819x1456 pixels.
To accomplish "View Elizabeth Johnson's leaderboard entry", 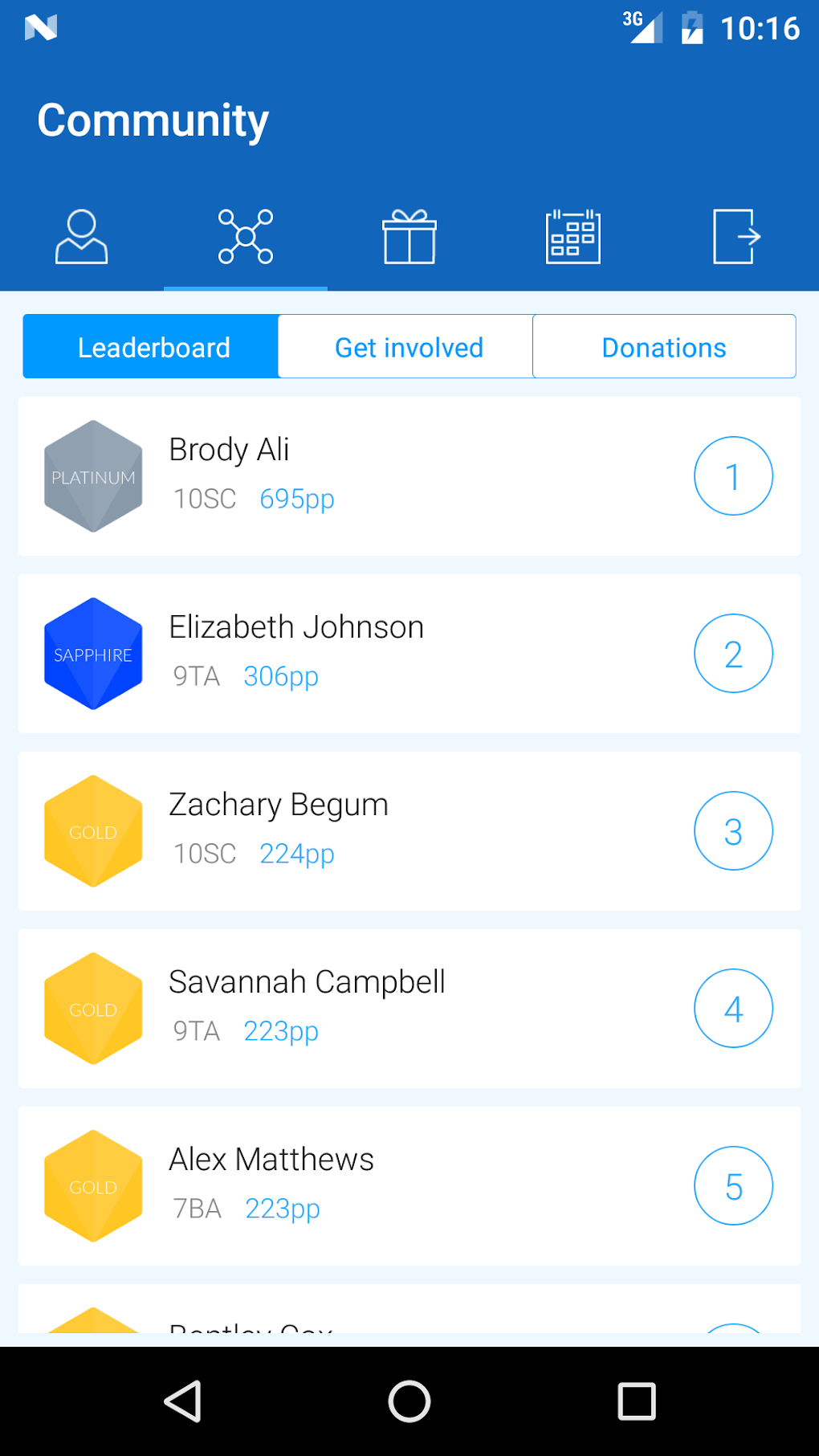I will pos(409,654).
